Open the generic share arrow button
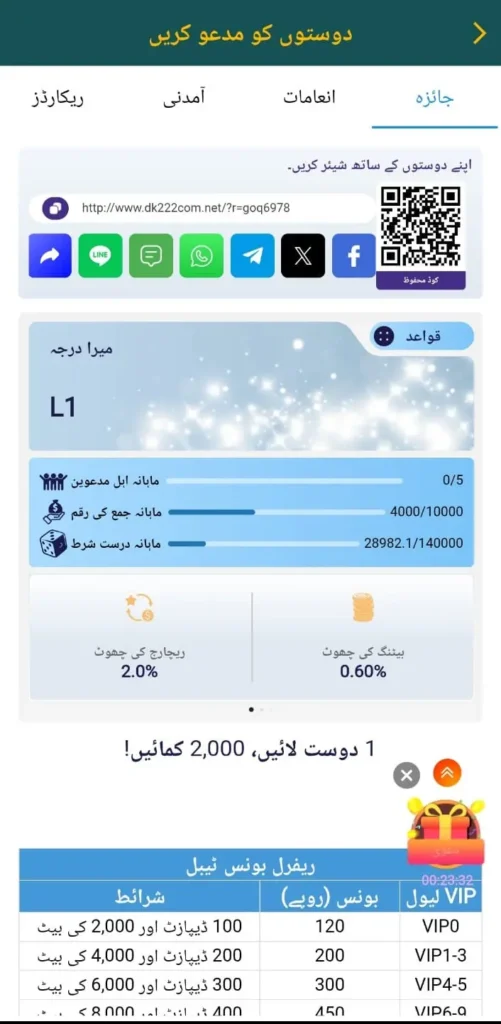Screen dimensions: 501x1024 50,256
